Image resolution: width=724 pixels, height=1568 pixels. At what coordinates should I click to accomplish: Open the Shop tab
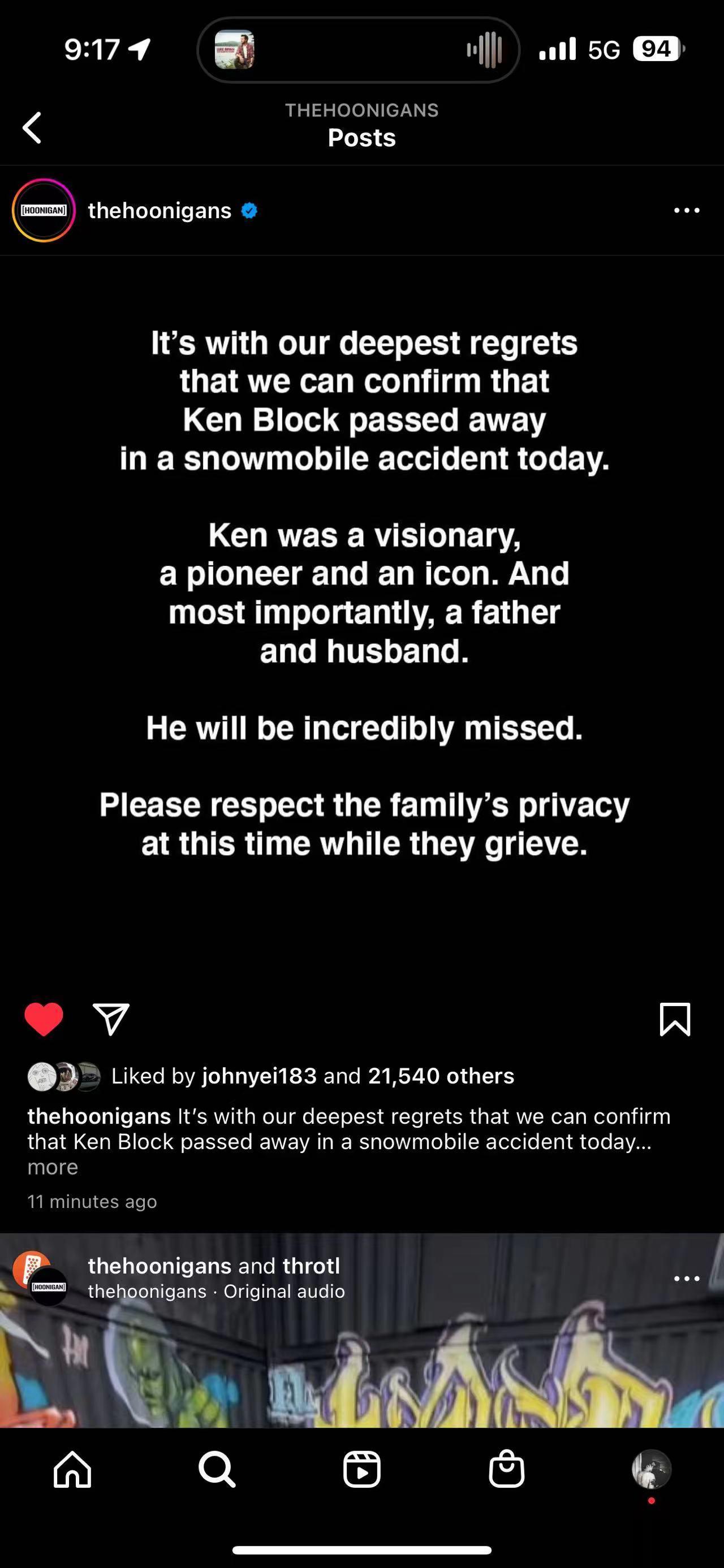tap(506, 1470)
